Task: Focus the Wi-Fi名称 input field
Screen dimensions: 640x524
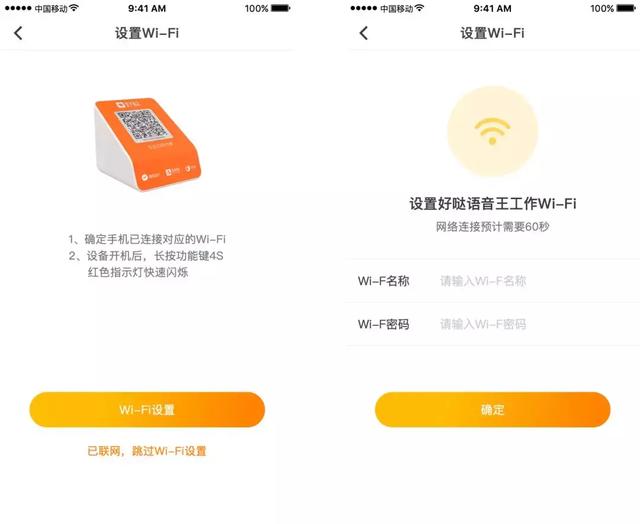Action: pyautogui.click(x=520, y=281)
